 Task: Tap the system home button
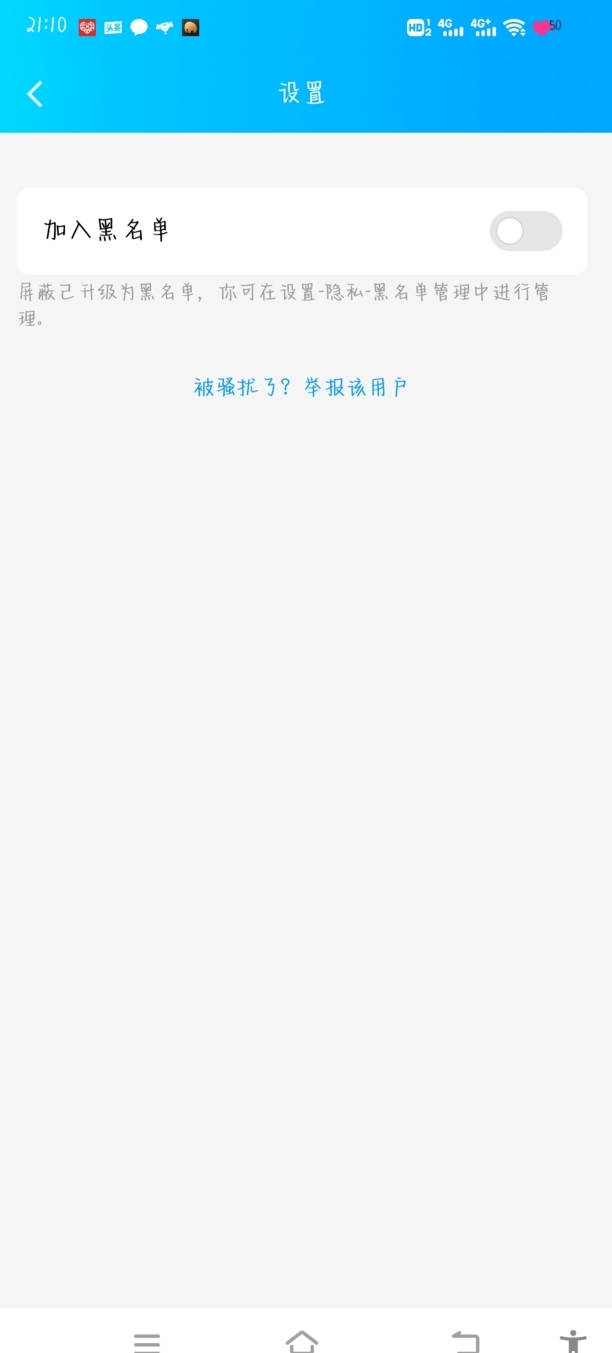coord(302,1341)
